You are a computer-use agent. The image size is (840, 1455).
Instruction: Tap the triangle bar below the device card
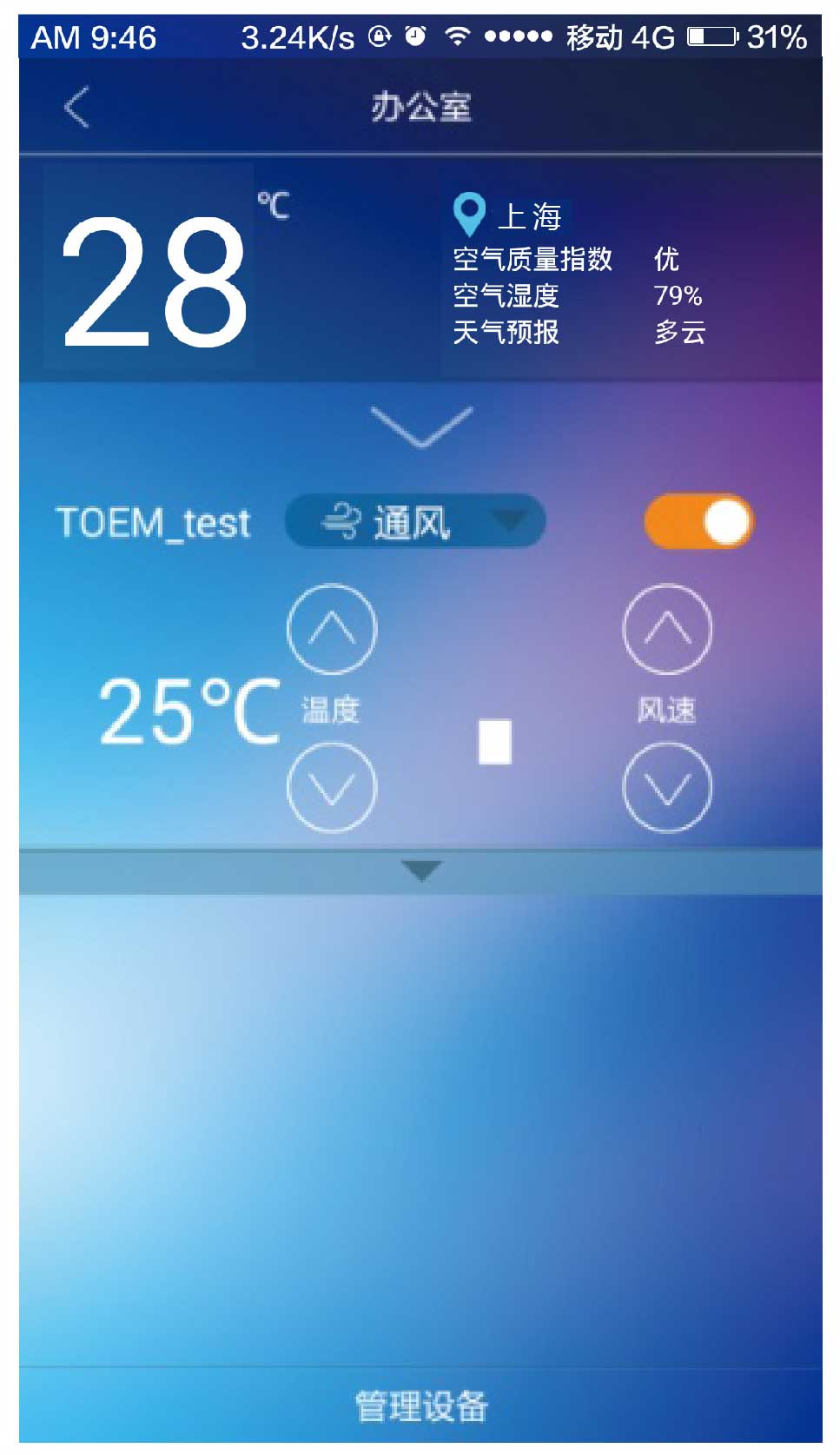(x=420, y=871)
